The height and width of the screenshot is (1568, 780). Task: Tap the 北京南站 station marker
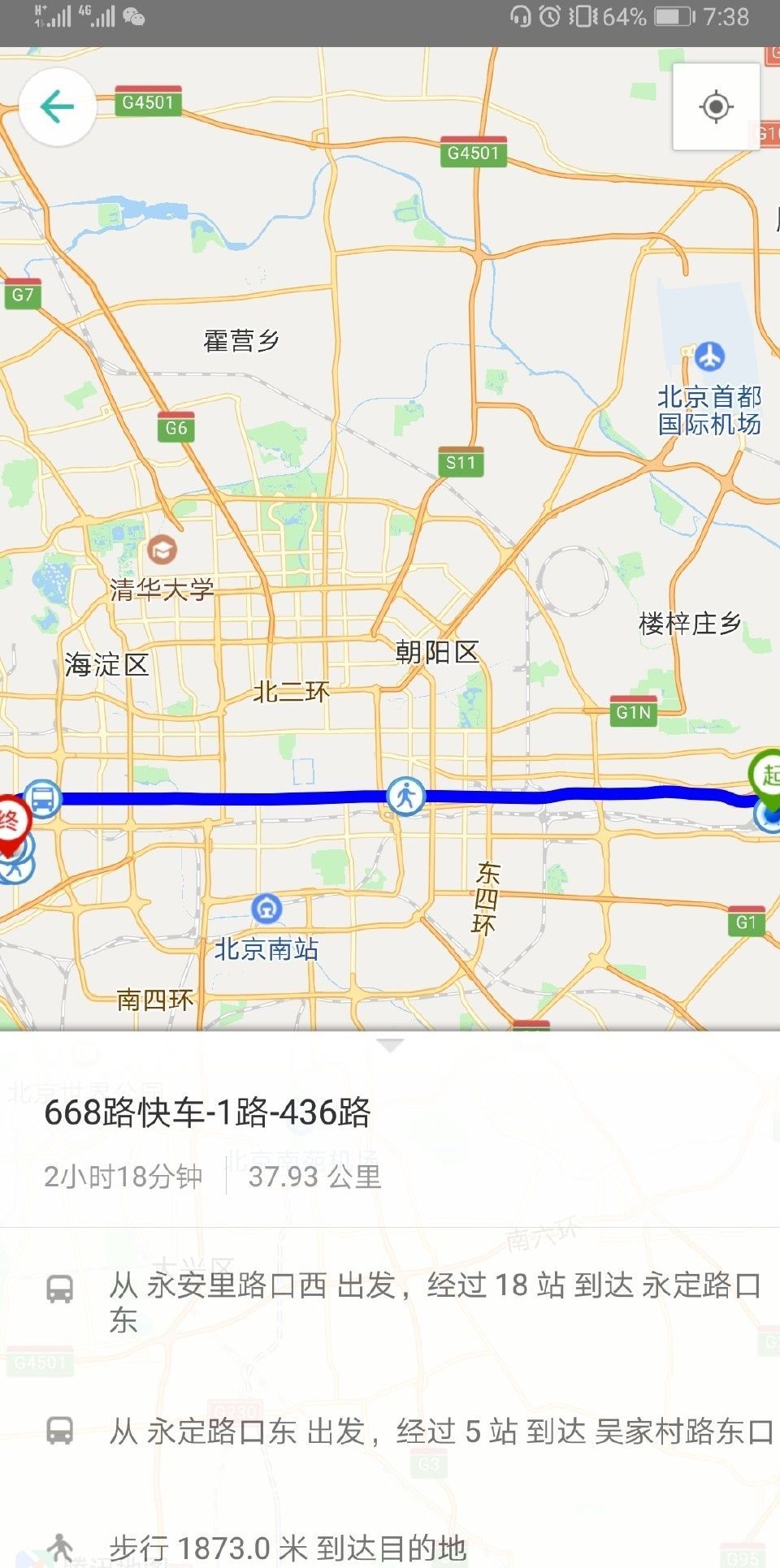(266, 909)
